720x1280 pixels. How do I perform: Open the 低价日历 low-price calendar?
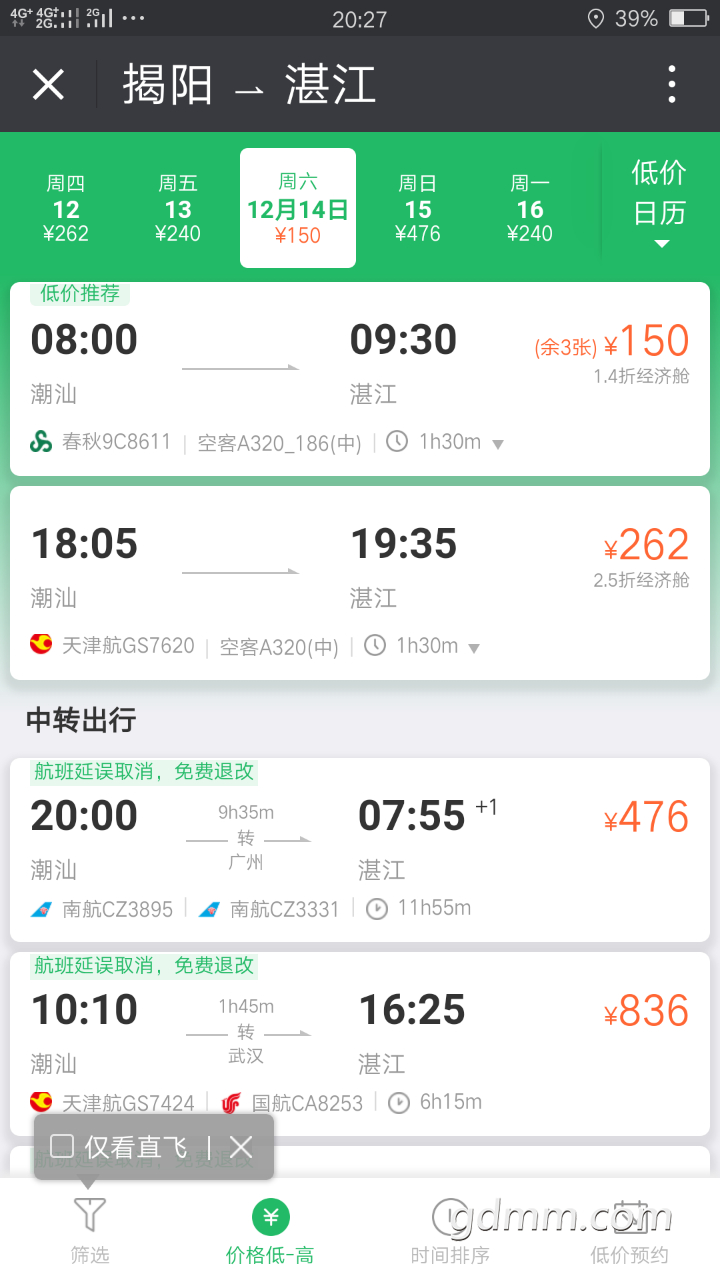coord(659,203)
